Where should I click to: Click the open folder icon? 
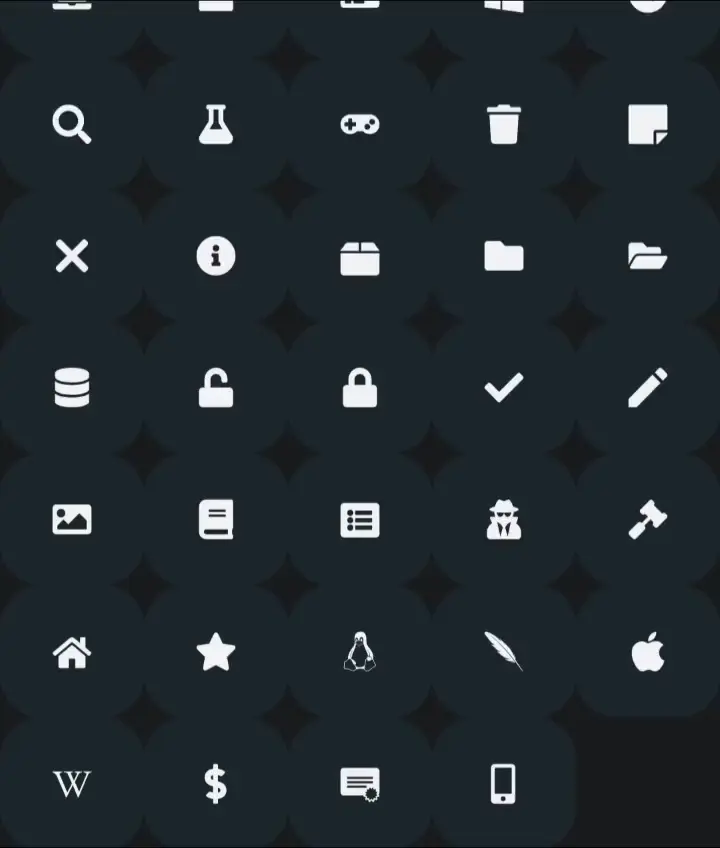tap(648, 256)
